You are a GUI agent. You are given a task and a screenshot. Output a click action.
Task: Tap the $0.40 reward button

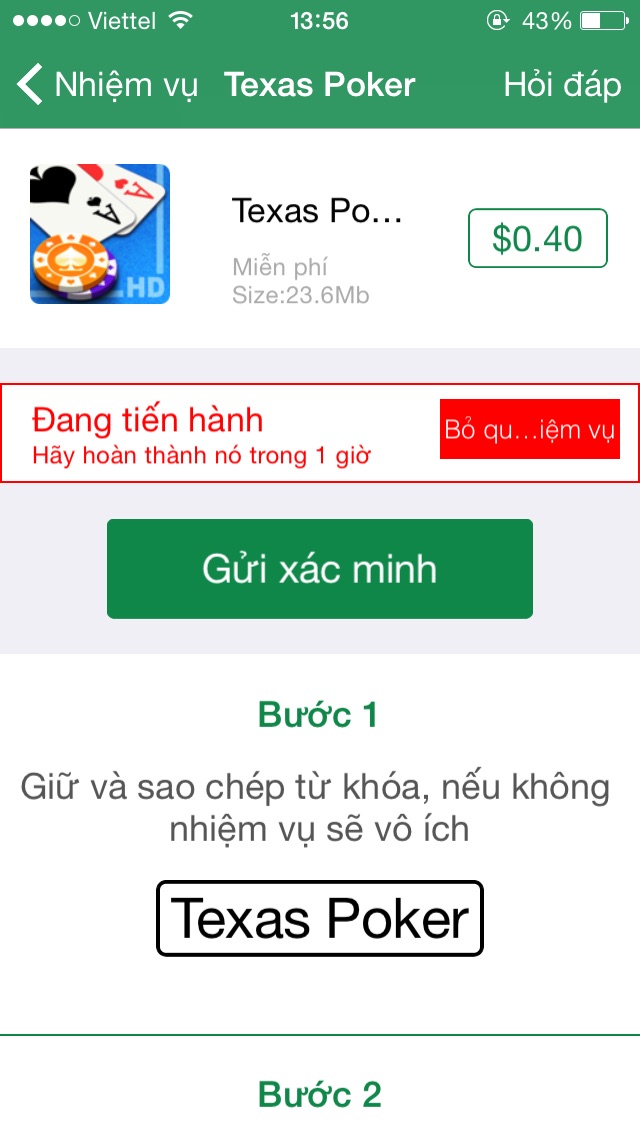click(x=538, y=238)
